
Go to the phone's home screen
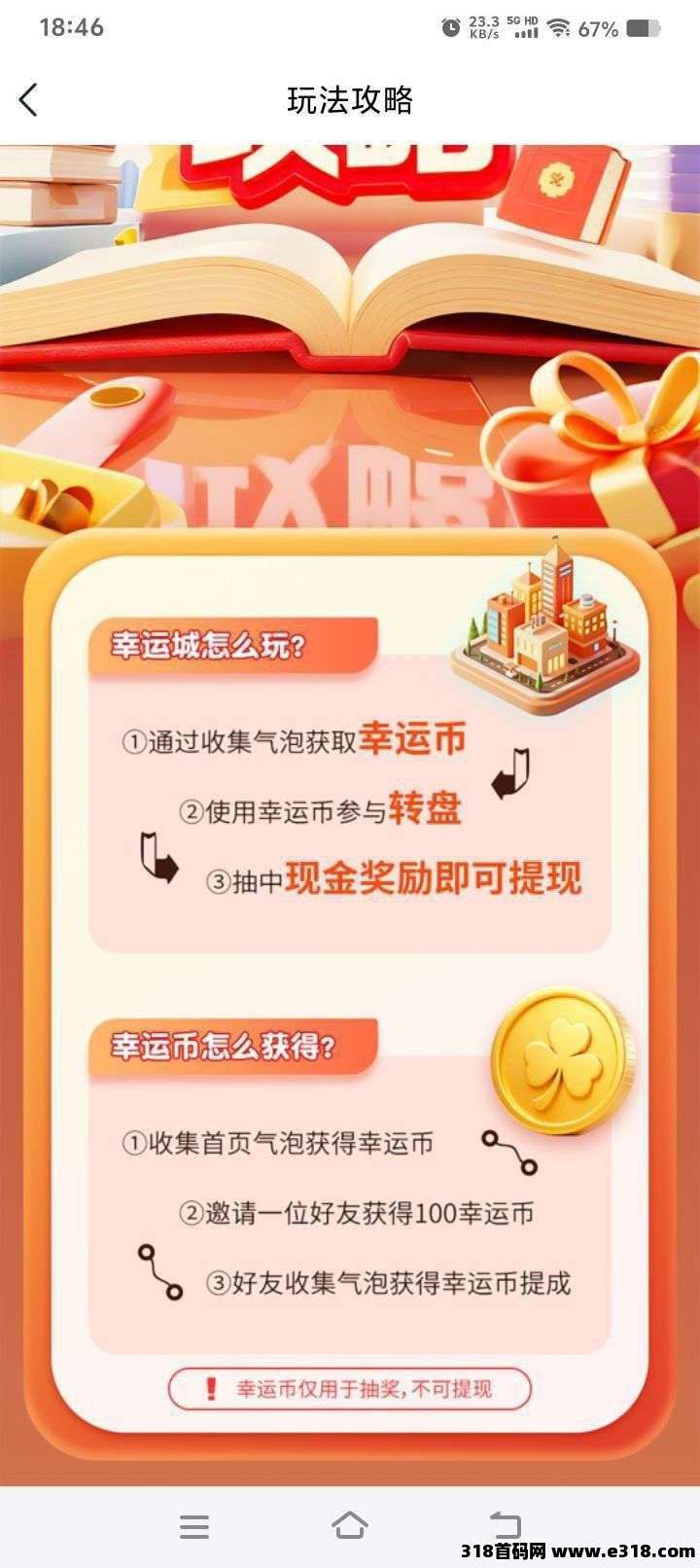click(349, 1525)
